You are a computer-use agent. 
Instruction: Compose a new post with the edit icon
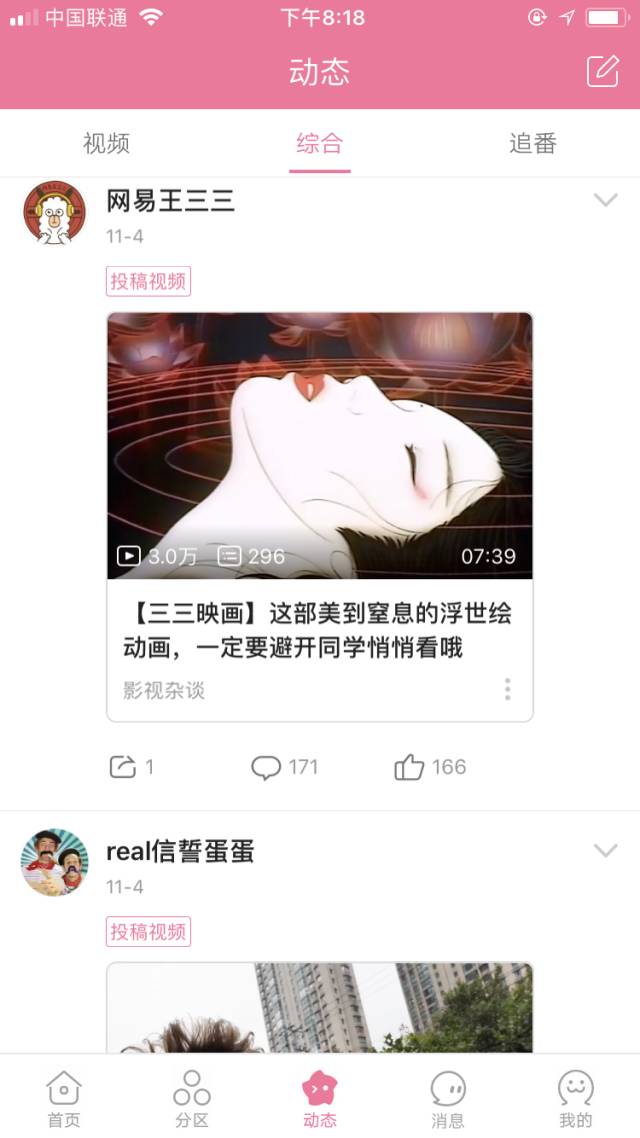(602, 71)
